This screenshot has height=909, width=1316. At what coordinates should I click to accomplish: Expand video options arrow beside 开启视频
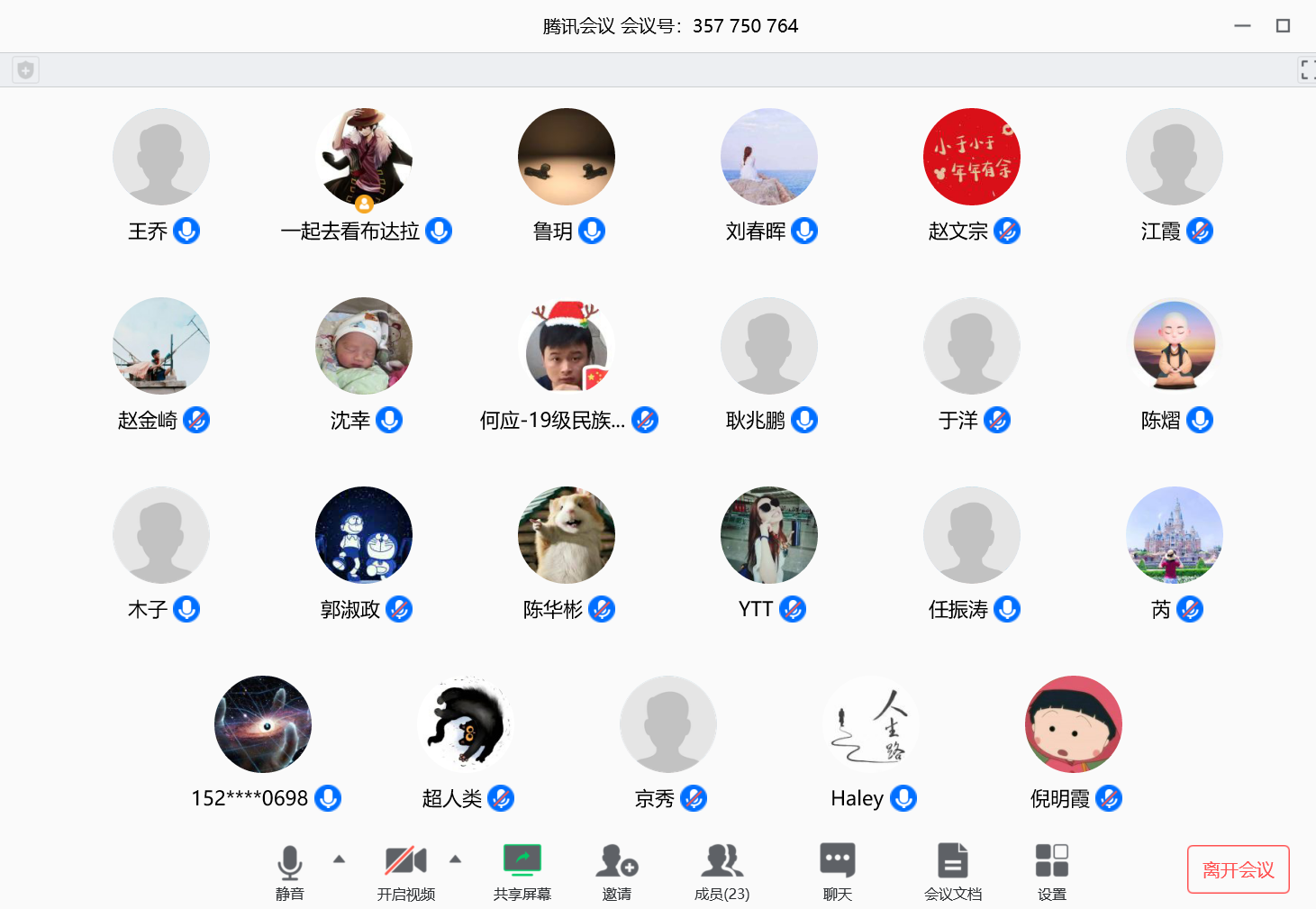[x=455, y=859]
